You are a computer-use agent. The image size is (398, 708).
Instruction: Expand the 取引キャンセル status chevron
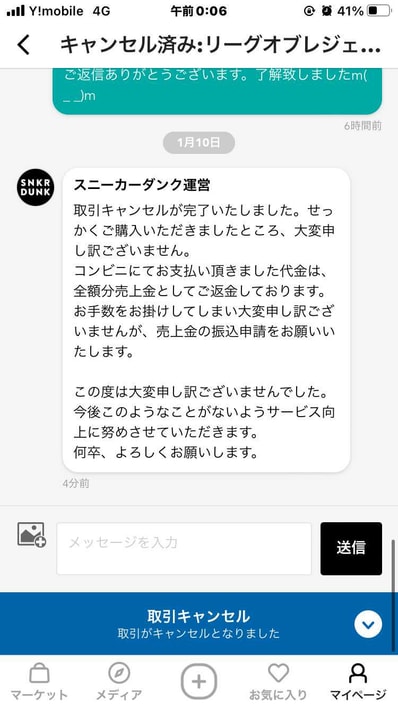[368, 624]
